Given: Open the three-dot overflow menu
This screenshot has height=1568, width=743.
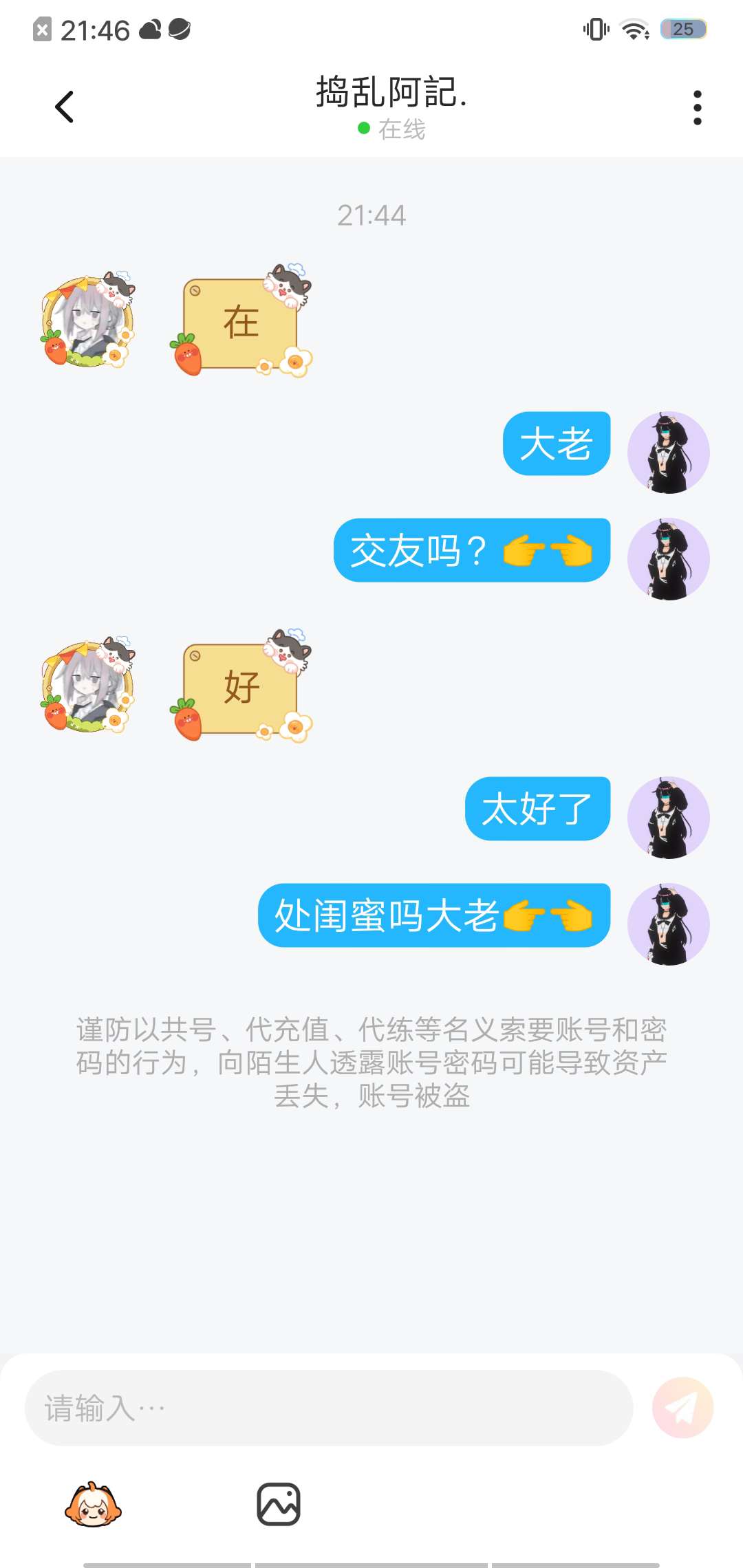Looking at the screenshot, I should 698,107.
